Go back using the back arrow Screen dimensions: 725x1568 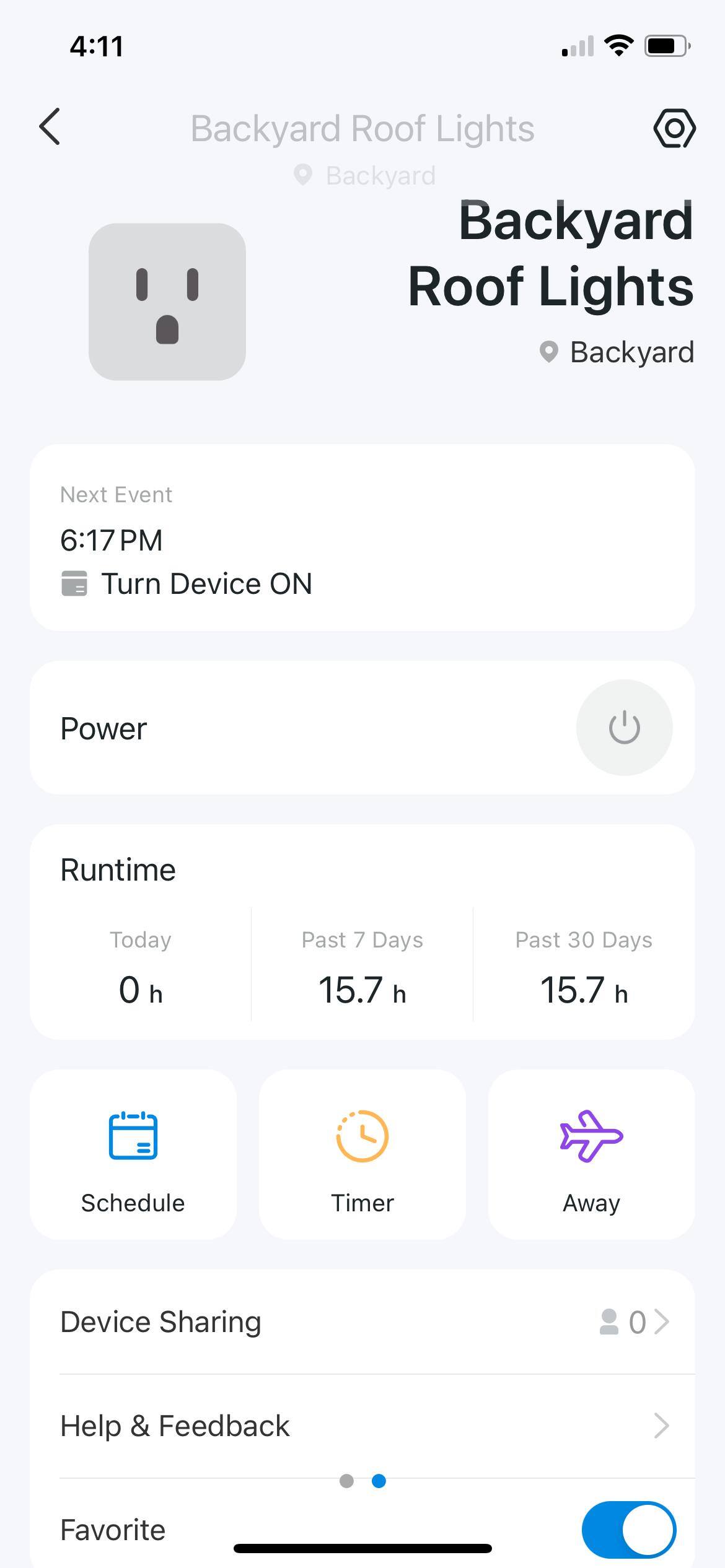50,127
